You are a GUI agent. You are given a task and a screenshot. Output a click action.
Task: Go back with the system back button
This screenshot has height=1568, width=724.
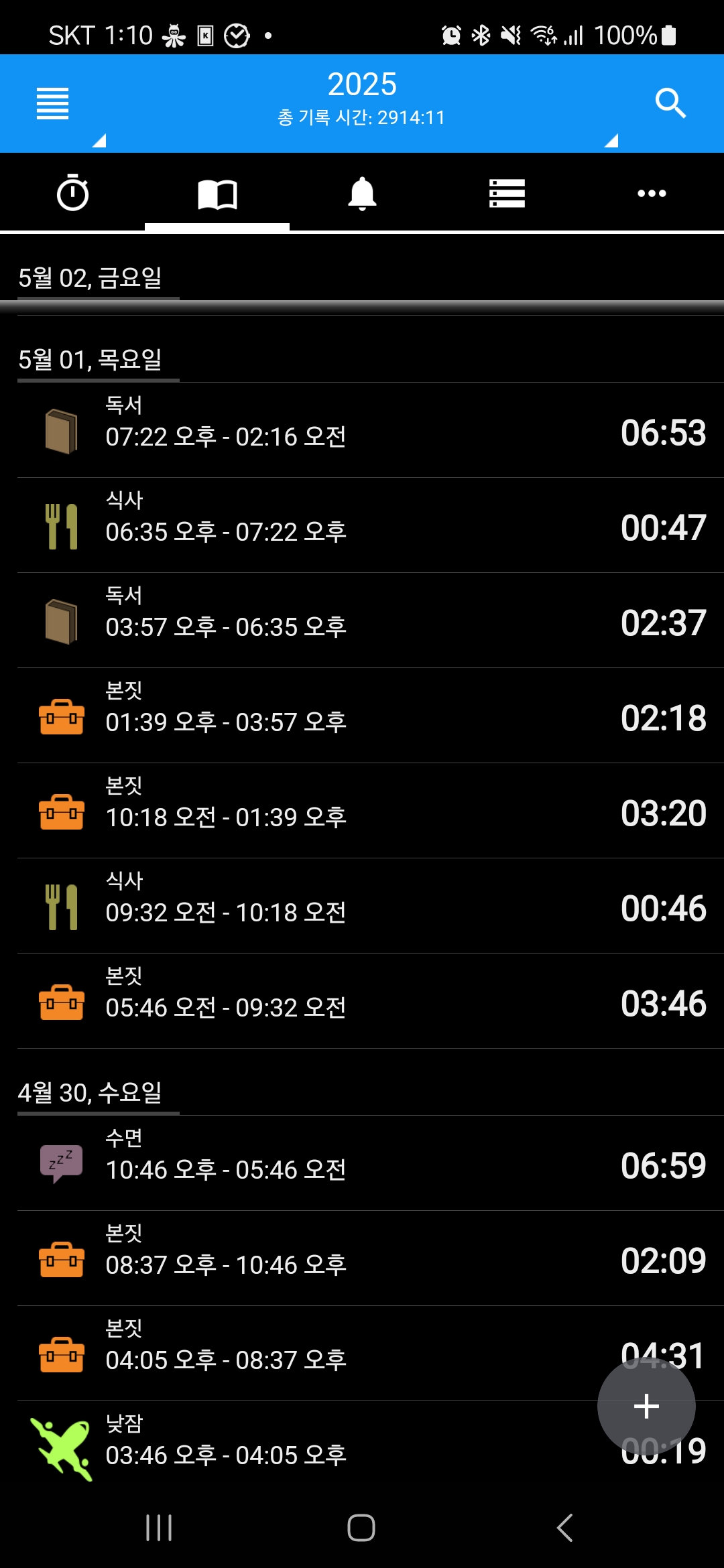[x=564, y=1528]
